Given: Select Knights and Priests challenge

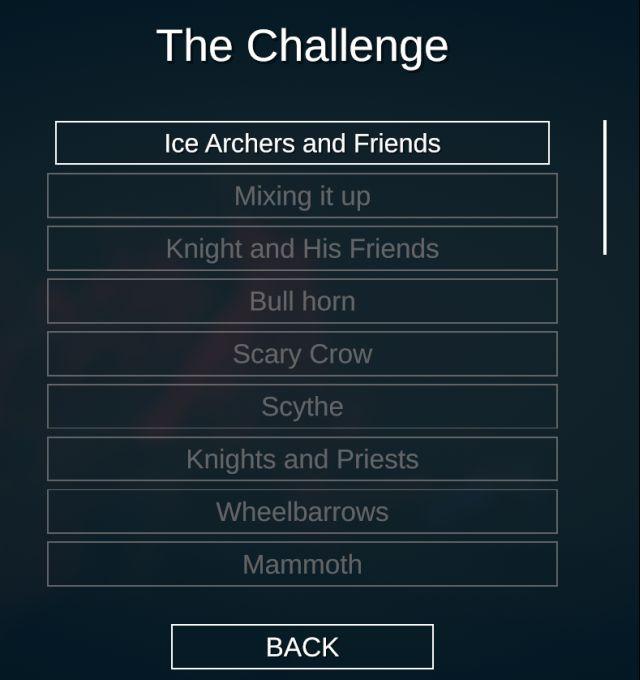Looking at the screenshot, I should tap(302, 459).
